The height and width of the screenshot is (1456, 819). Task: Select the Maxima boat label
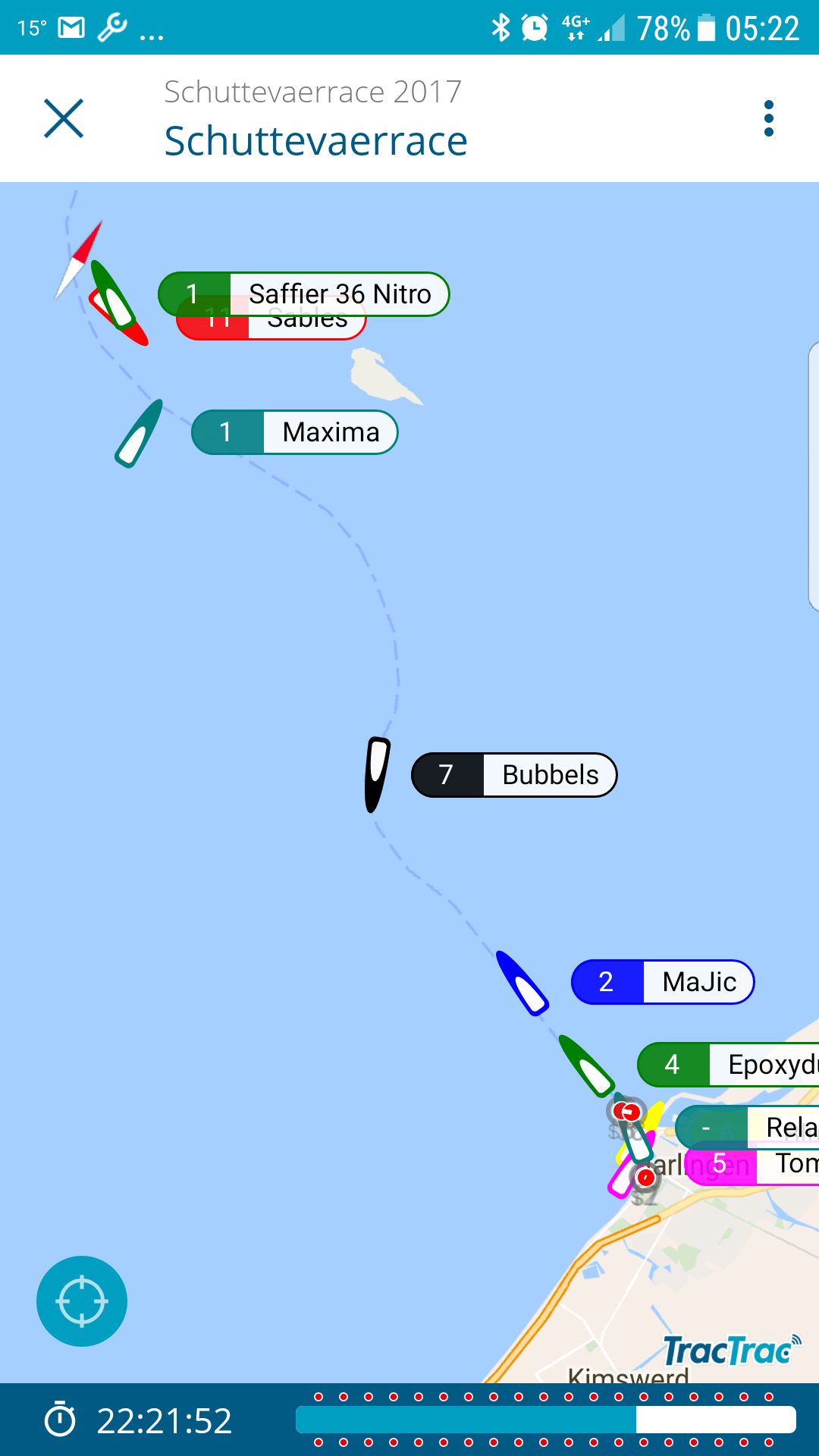pos(295,432)
